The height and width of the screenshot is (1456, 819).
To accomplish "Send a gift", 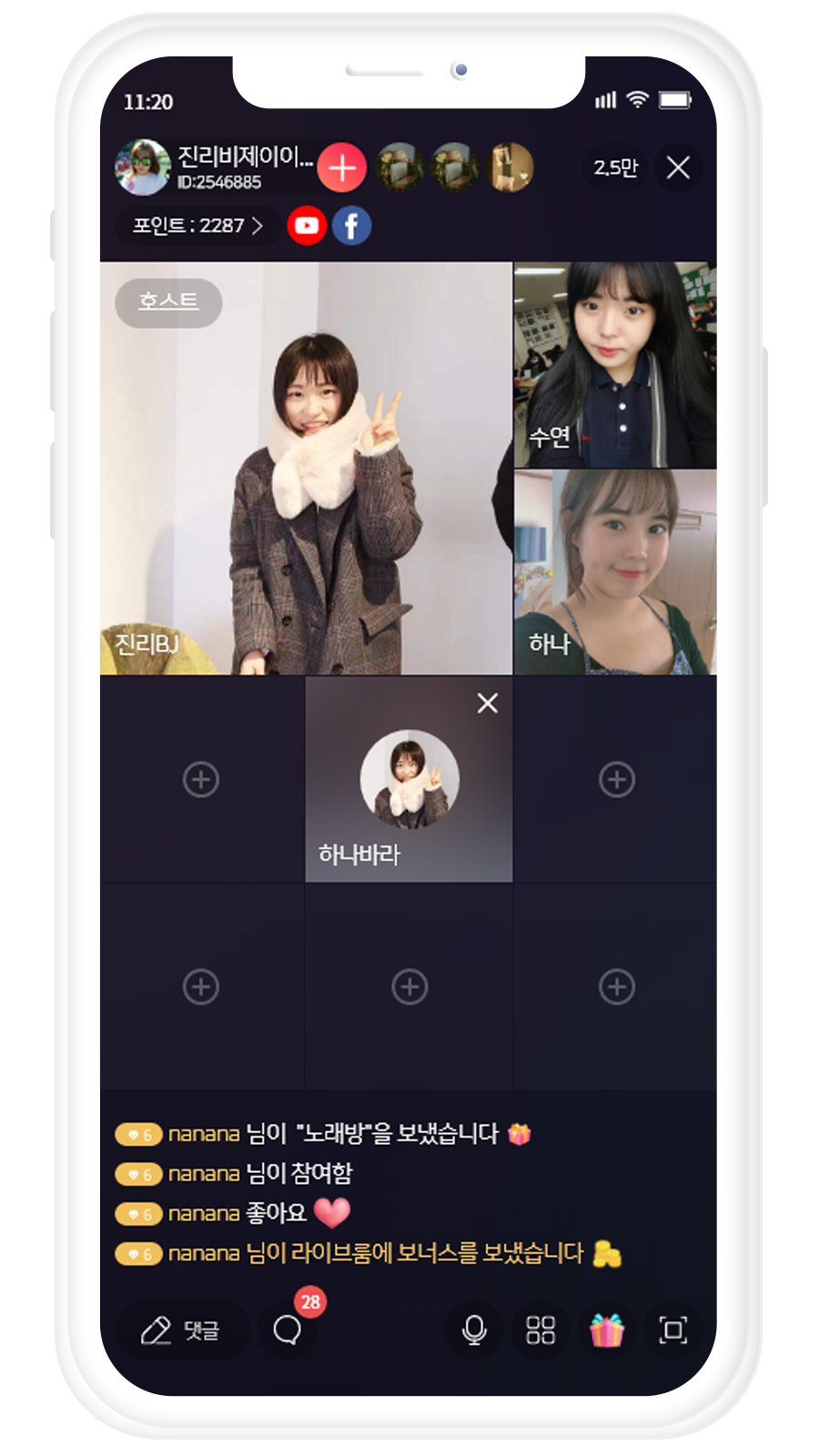I will click(x=607, y=1330).
